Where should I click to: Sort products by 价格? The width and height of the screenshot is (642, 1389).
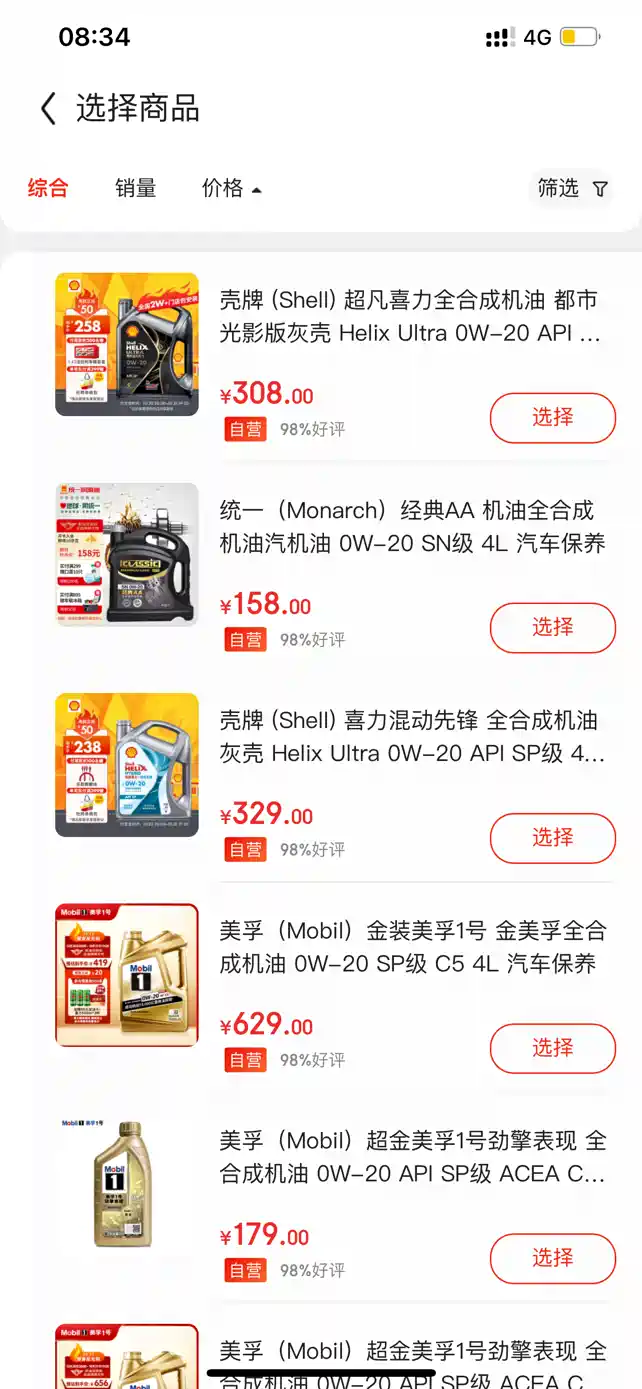pos(231,188)
